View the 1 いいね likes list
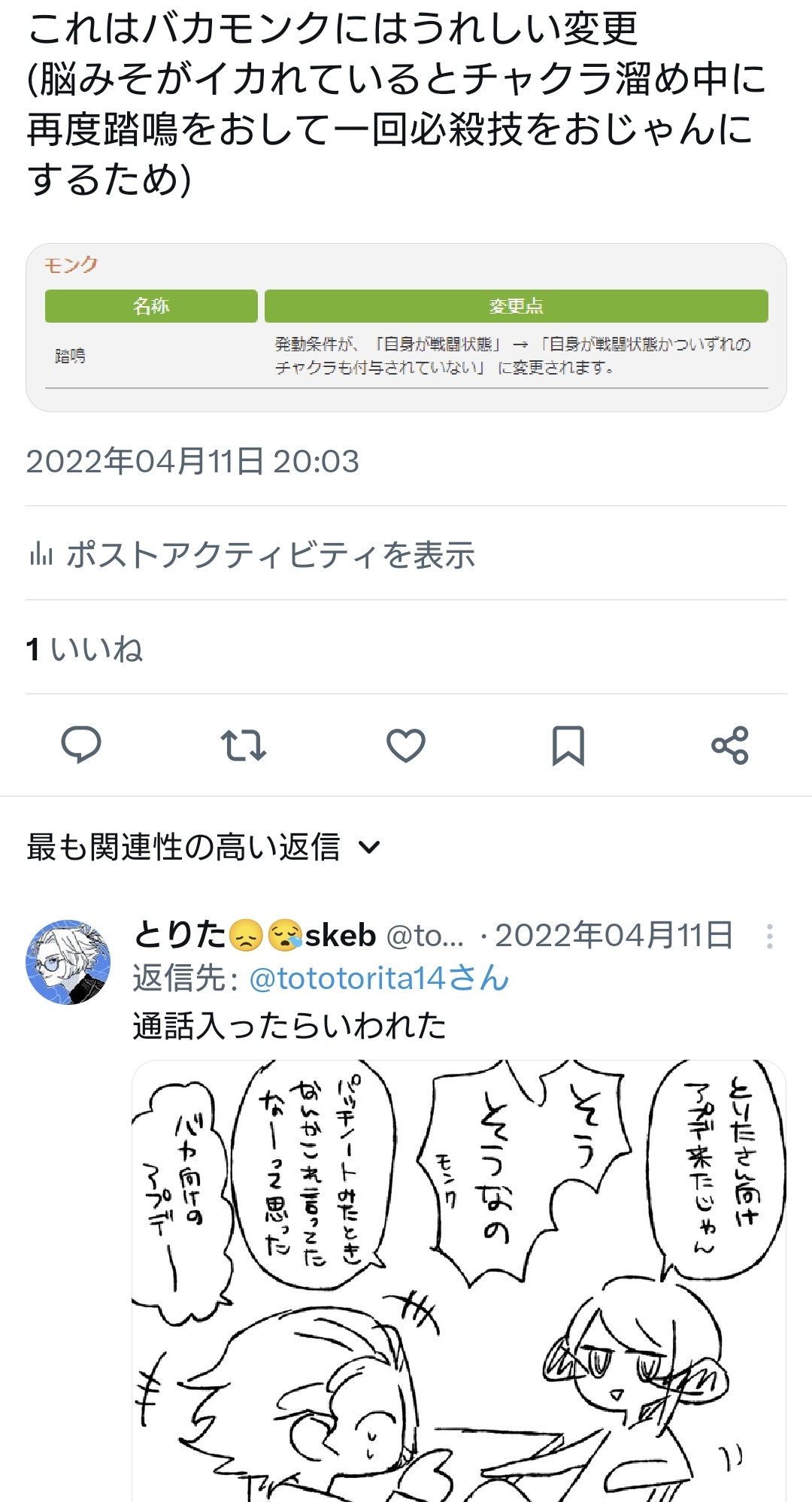This screenshot has height=1502, width=812. [x=84, y=649]
